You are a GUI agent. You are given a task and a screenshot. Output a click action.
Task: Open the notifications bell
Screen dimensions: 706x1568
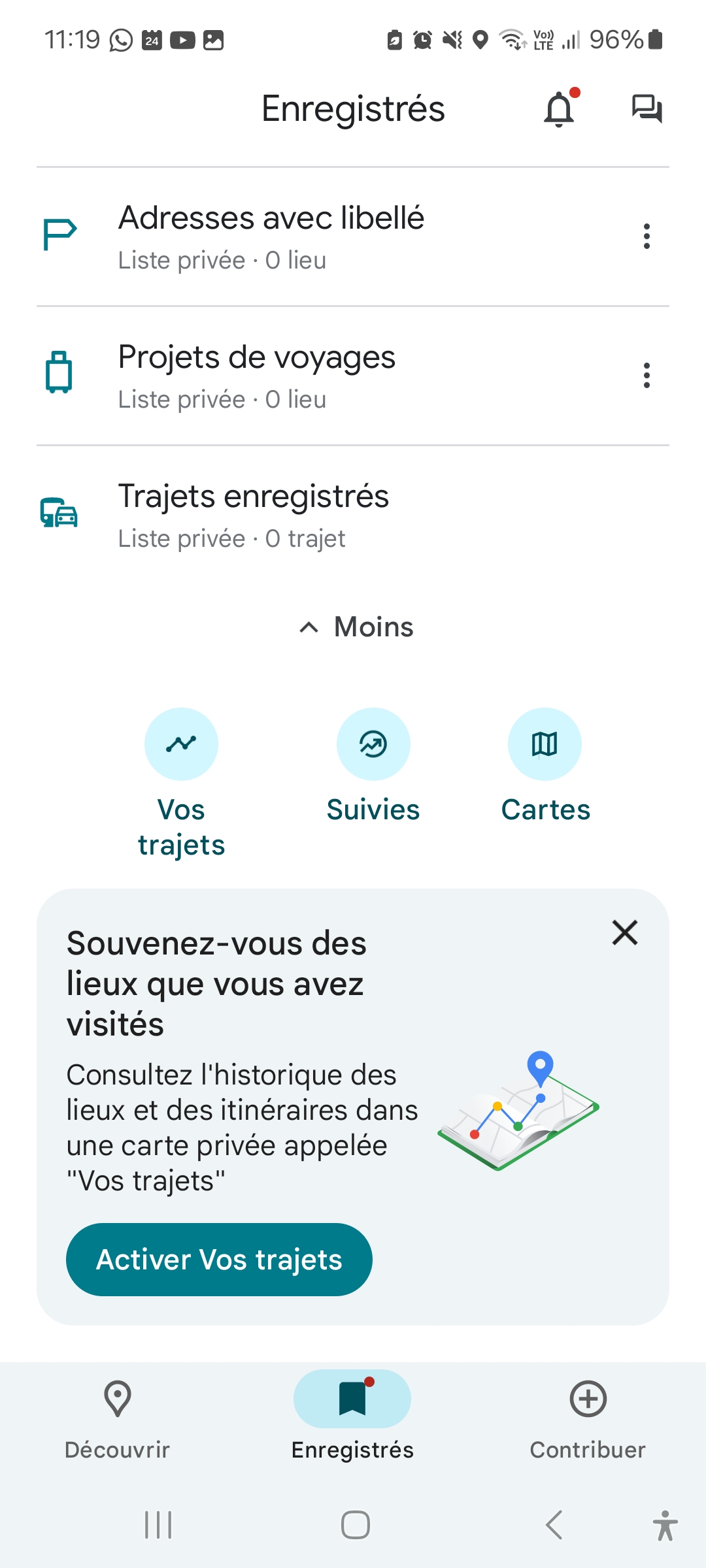click(560, 109)
